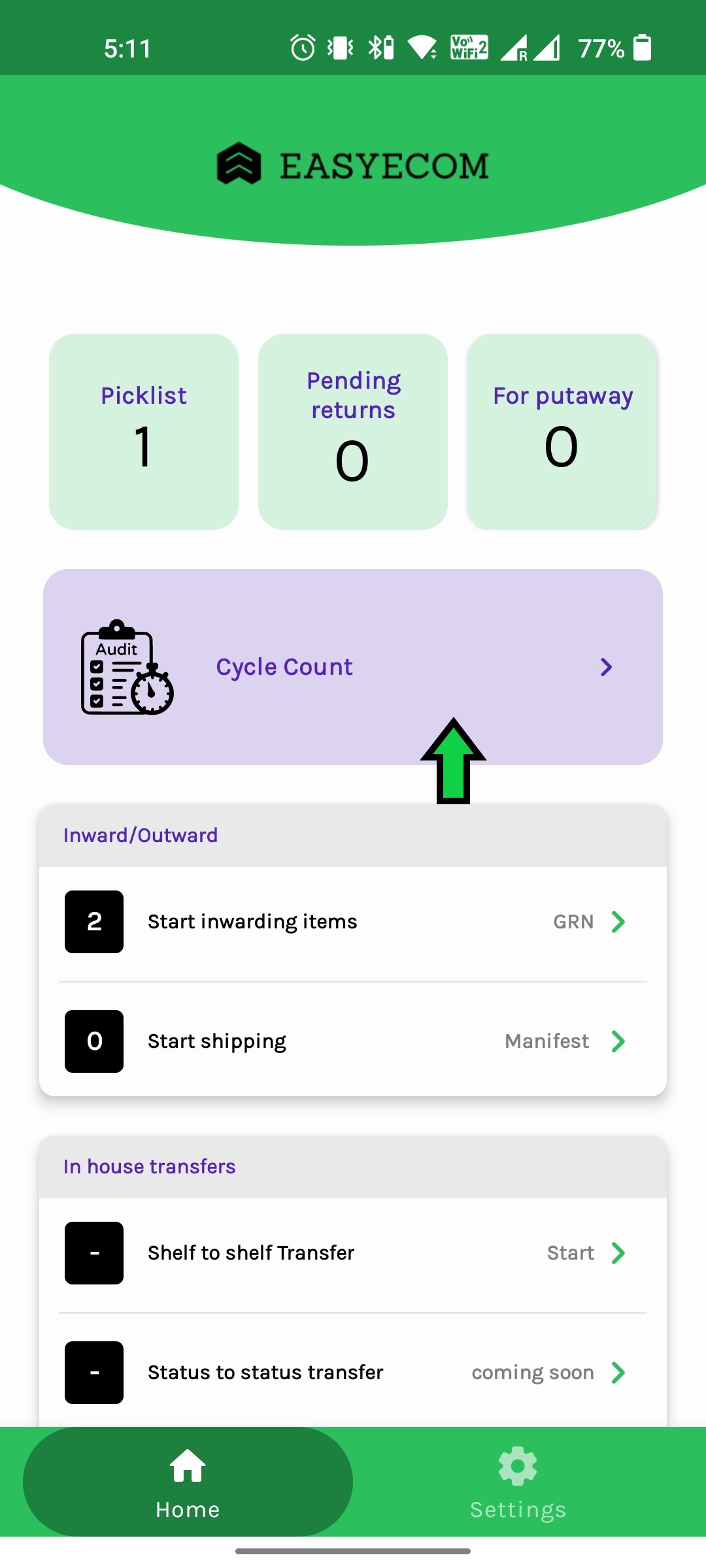Screen dimensions: 706x1568
Task: Switch to the Settings tab
Action: [x=518, y=1482]
